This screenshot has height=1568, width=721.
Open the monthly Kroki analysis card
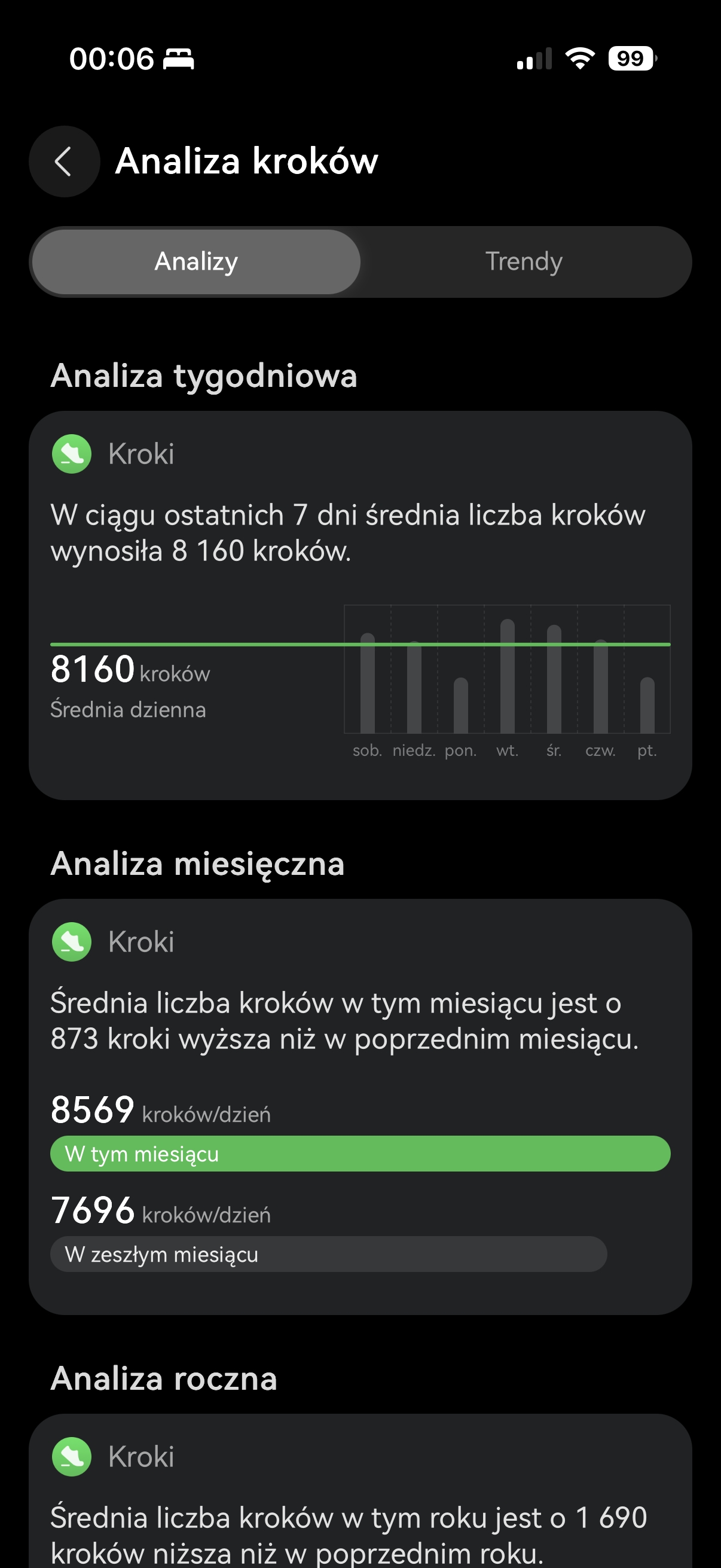tap(360, 1106)
